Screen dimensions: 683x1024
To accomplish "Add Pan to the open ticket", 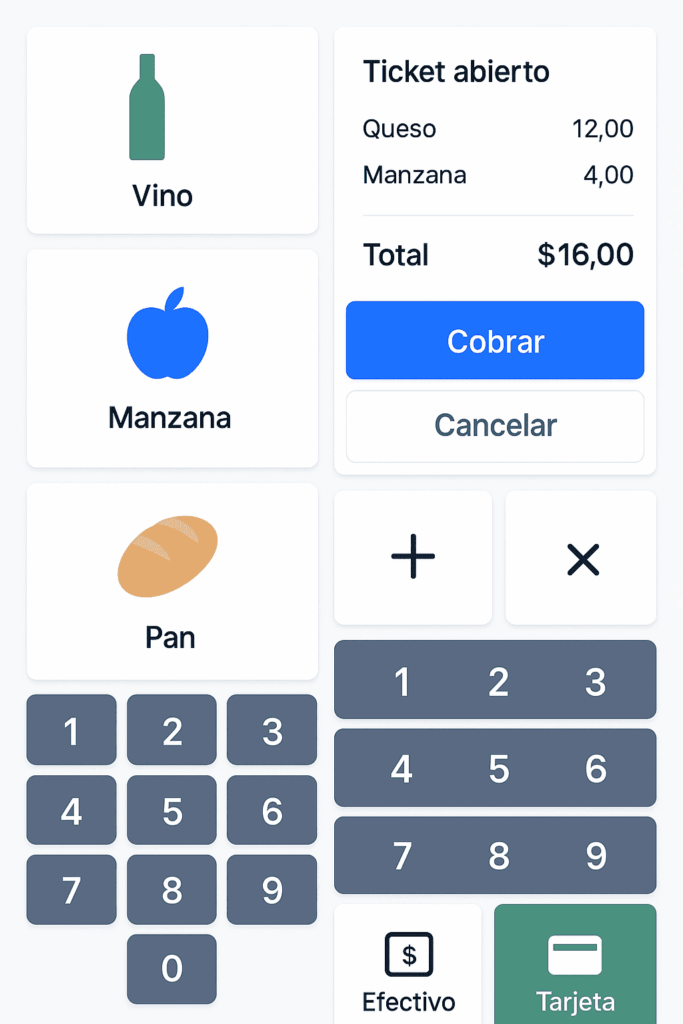I will pos(171,581).
